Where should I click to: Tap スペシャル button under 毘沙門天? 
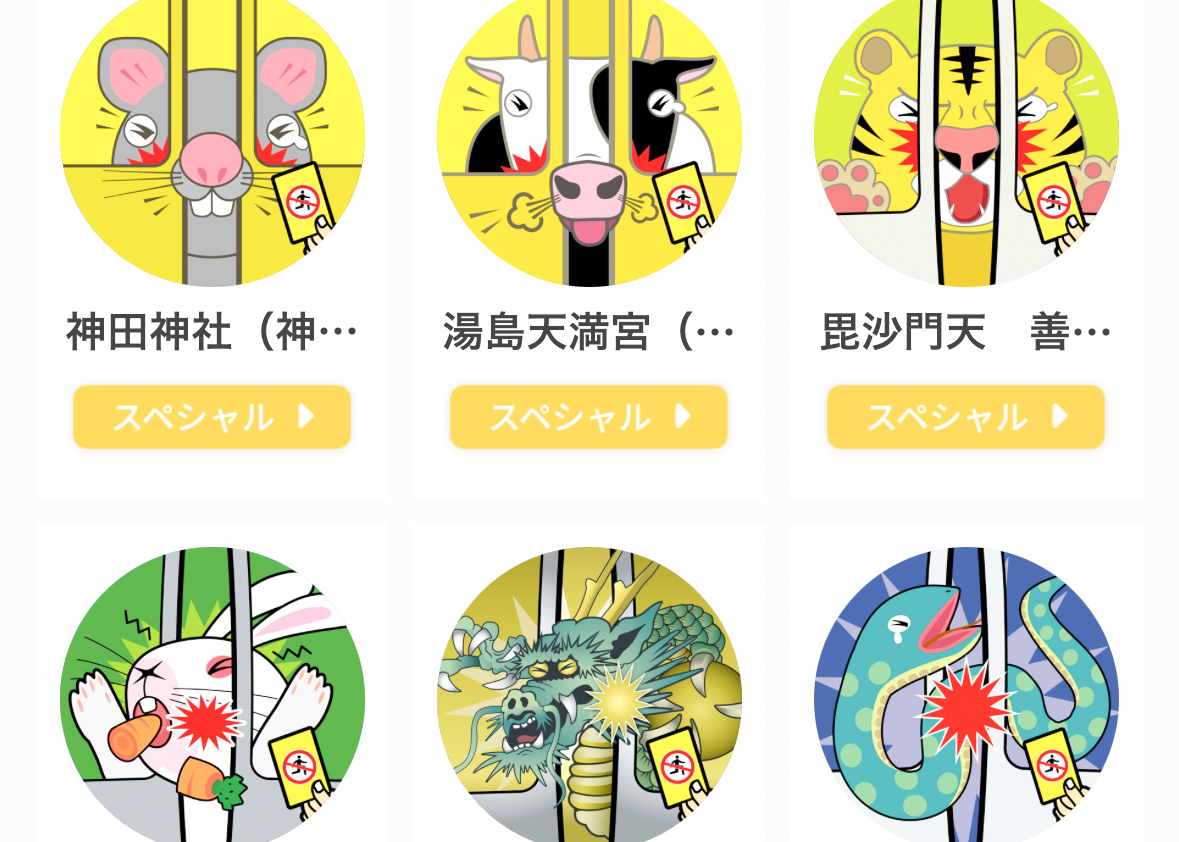(966, 417)
